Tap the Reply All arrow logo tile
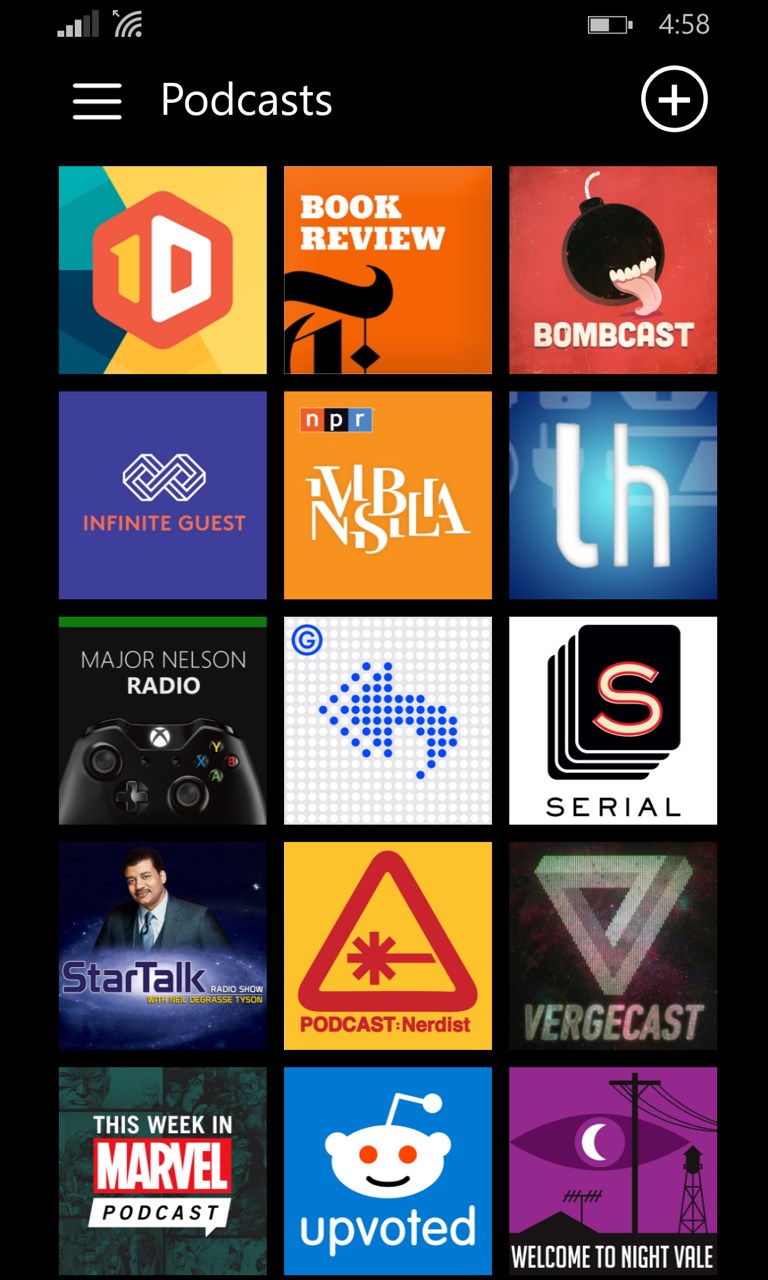This screenshot has width=768, height=1280. (388, 720)
